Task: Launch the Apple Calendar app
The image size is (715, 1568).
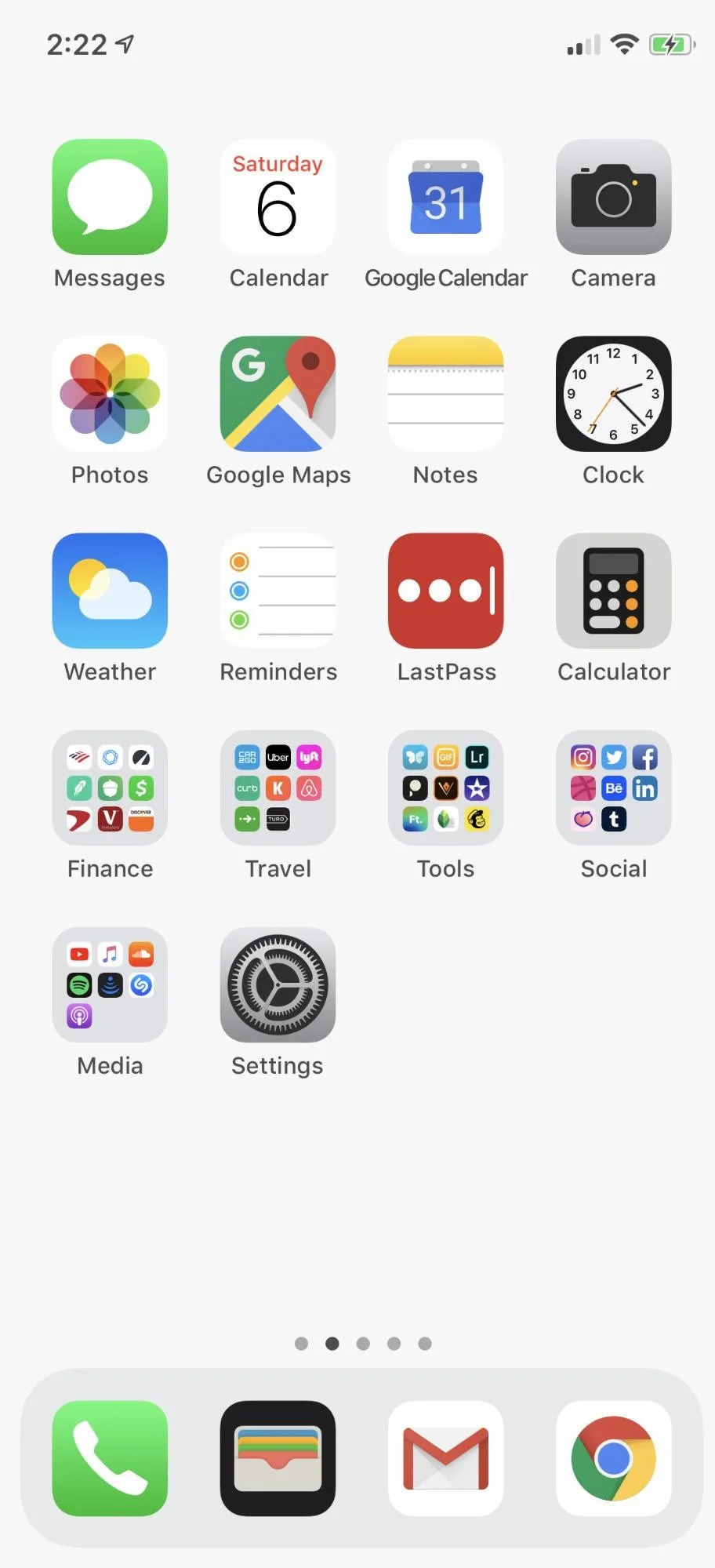Action: pos(278,197)
